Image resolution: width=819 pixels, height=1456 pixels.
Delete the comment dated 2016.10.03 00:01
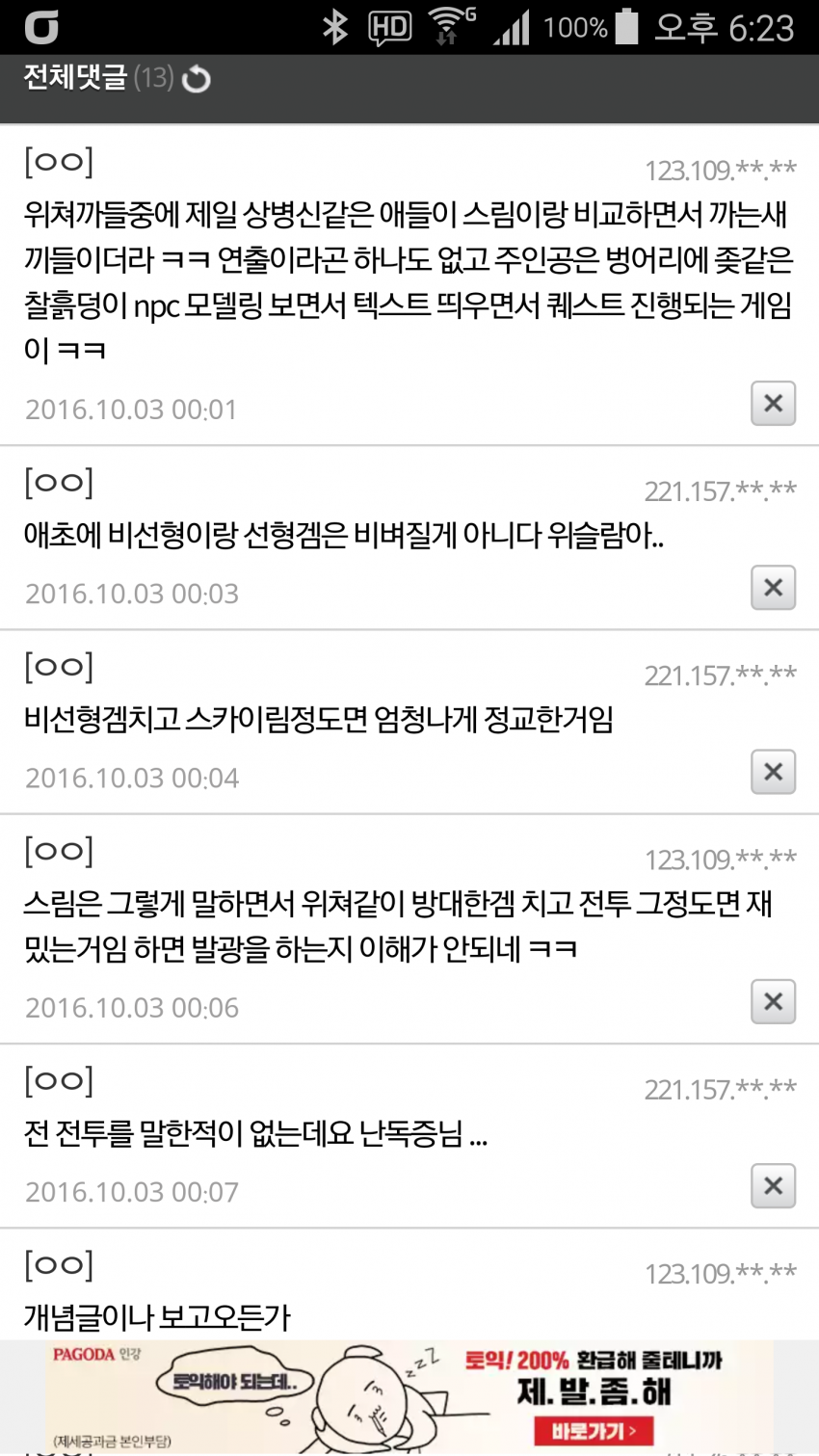(x=773, y=403)
